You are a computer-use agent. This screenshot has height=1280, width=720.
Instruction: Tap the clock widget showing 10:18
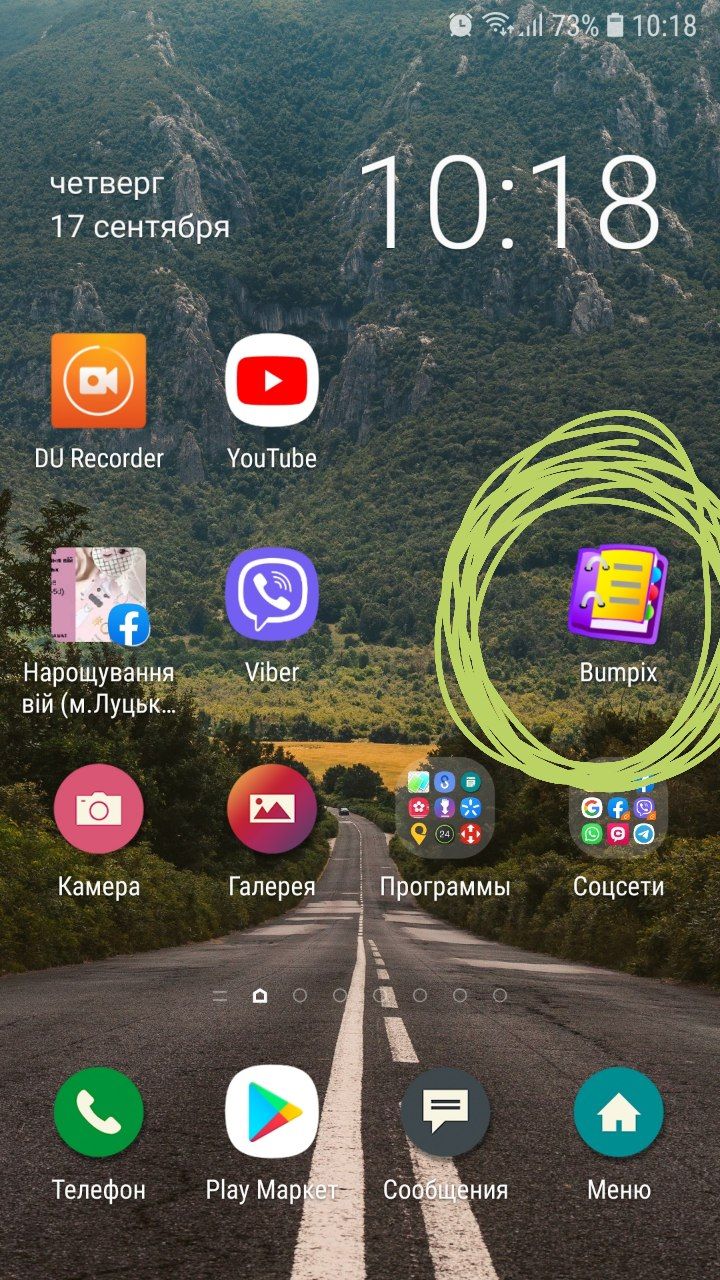coord(509,201)
